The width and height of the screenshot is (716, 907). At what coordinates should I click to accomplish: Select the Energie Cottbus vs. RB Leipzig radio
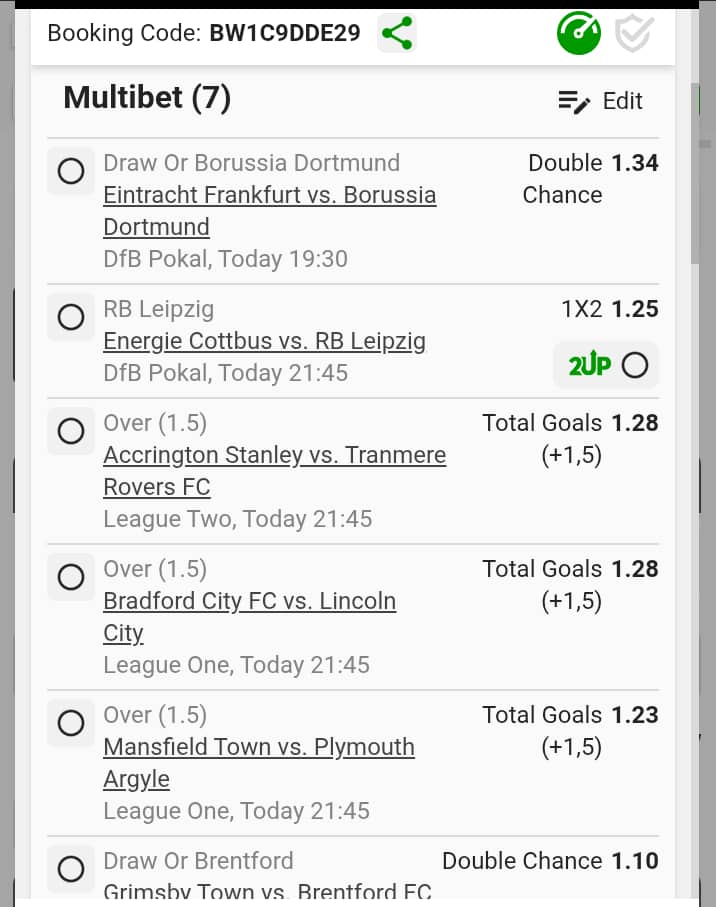(x=71, y=318)
